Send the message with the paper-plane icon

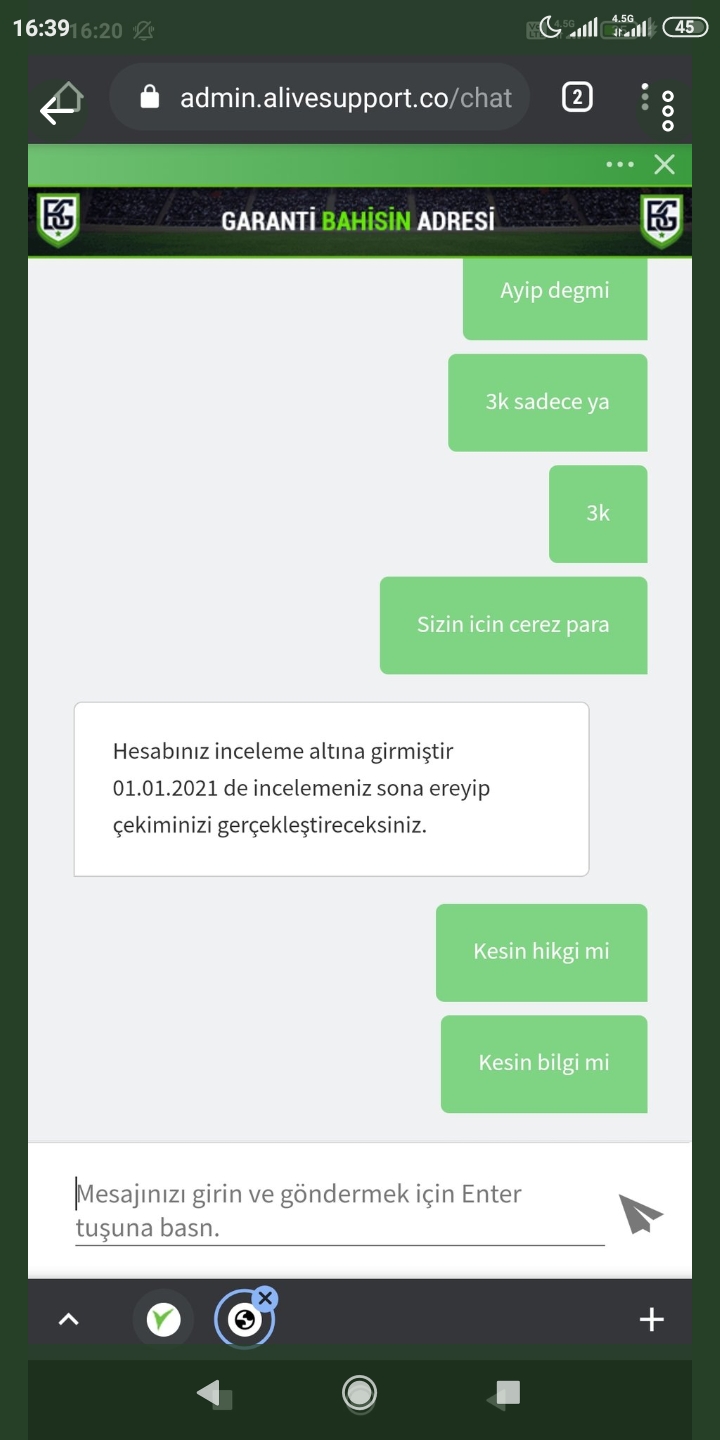tap(640, 1213)
